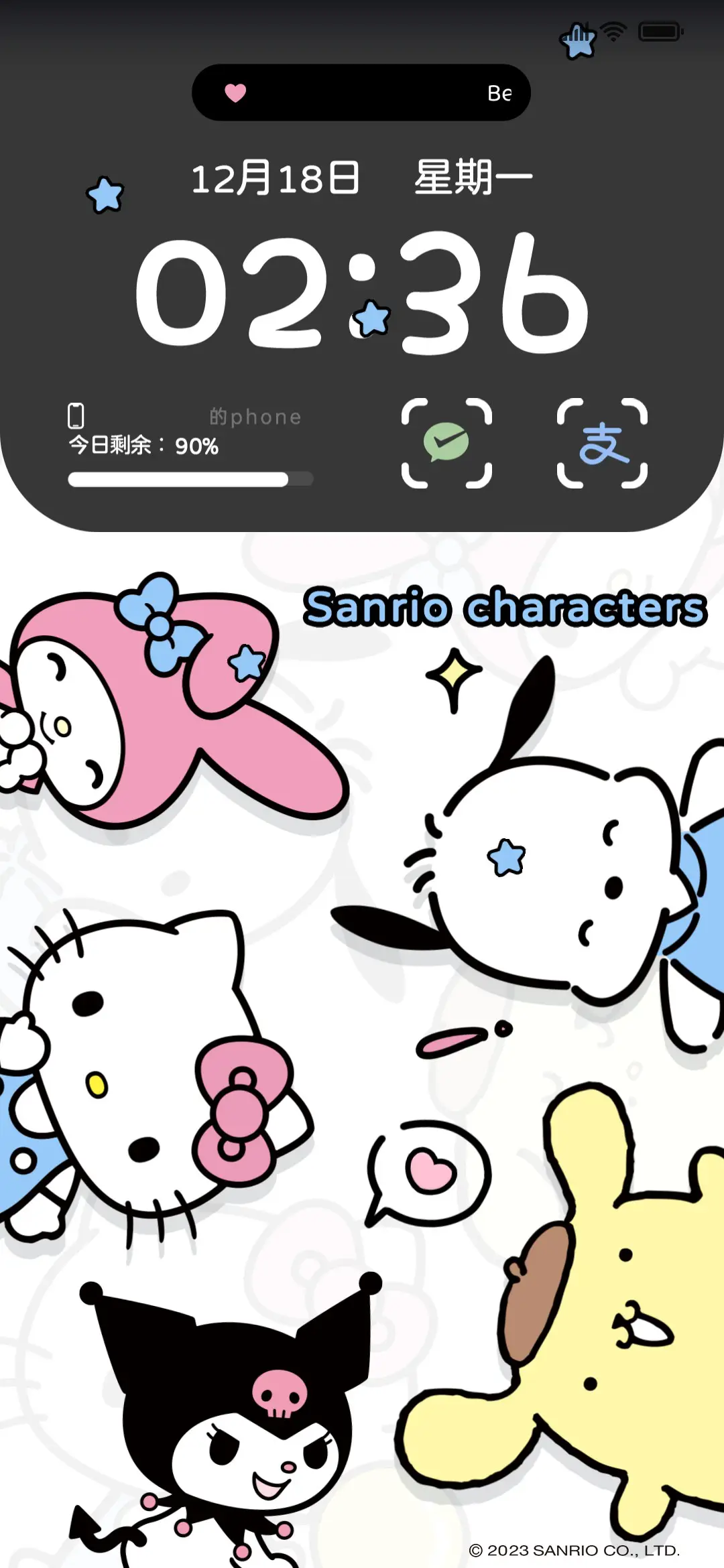Tap the Wi-Fi status icon

pos(612,30)
